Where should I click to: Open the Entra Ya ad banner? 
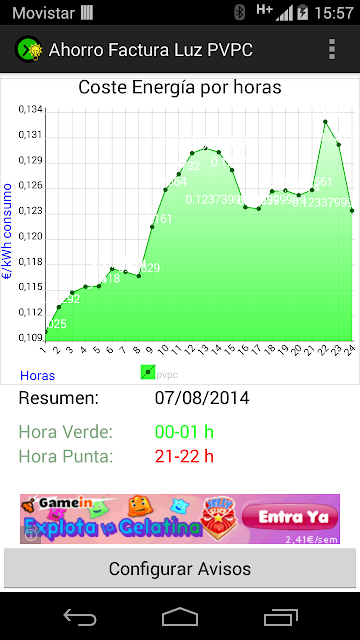(180, 519)
